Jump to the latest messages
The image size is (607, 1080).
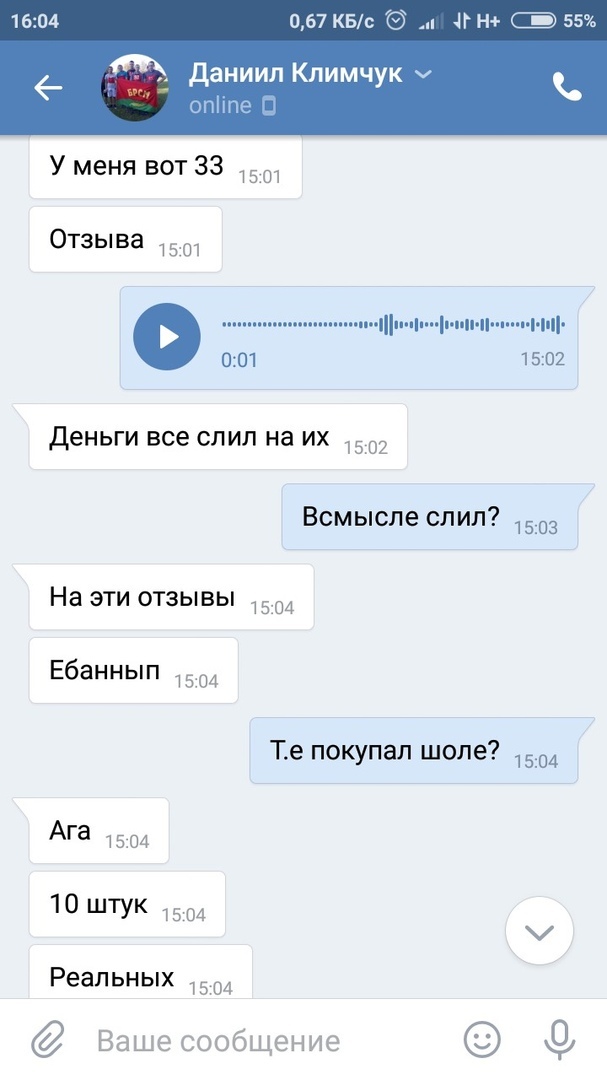pyautogui.click(x=539, y=932)
